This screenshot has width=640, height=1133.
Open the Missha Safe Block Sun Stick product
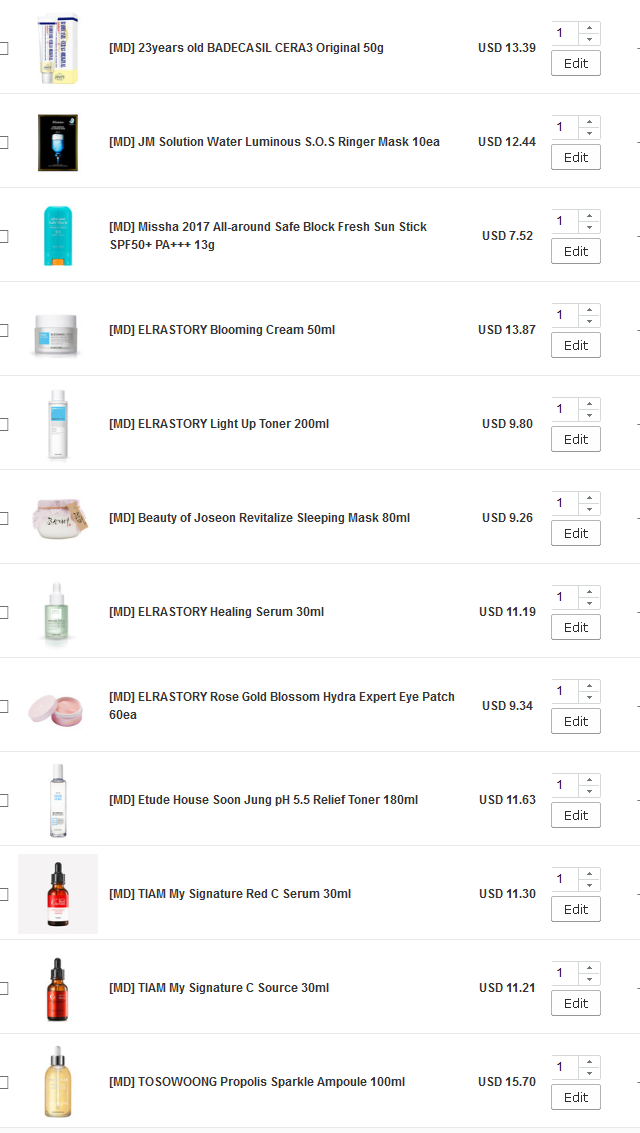pyautogui.click(x=268, y=236)
